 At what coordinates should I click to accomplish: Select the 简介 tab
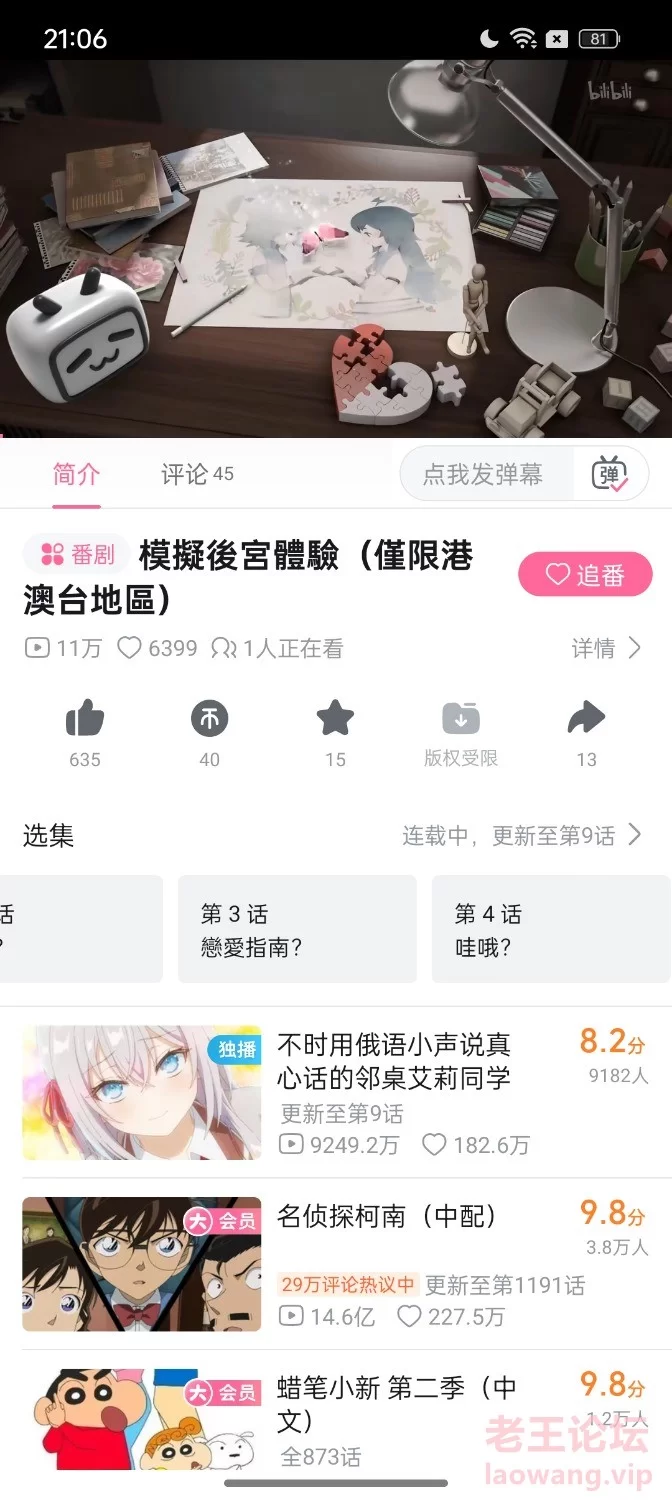[77, 474]
